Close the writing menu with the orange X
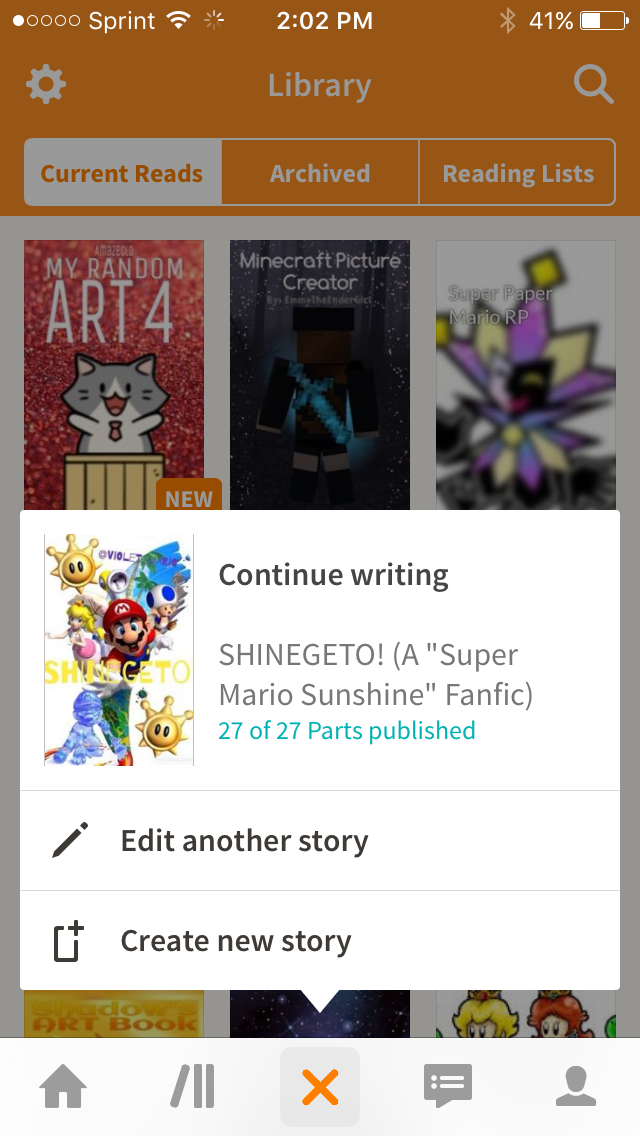Image resolution: width=640 pixels, height=1136 pixels. point(320,1086)
